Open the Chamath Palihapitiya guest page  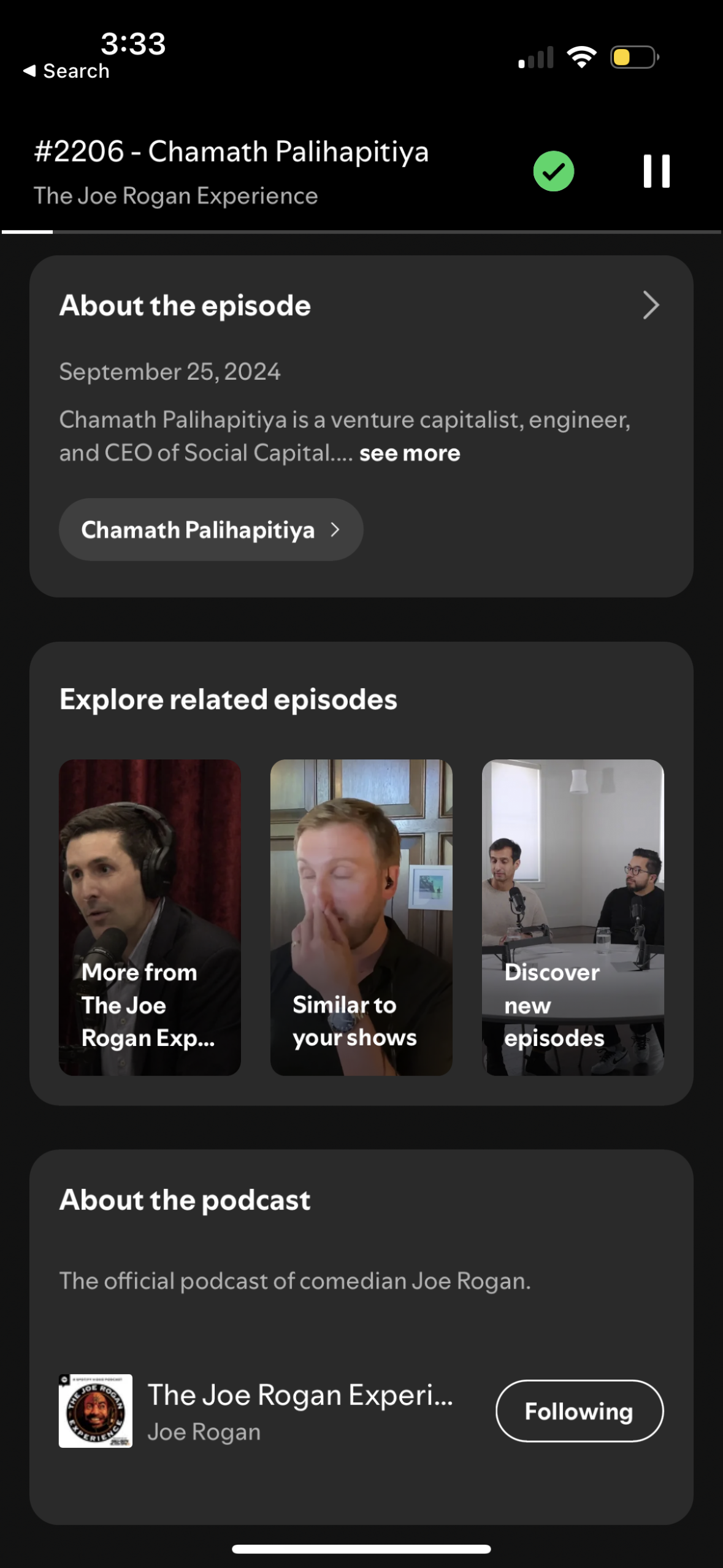pyautogui.click(x=211, y=529)
